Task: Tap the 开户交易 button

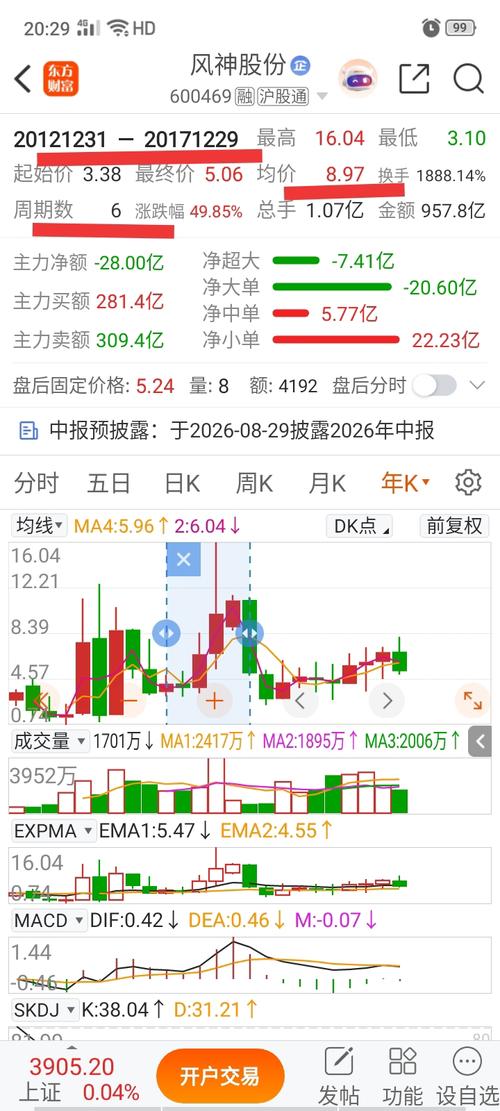Action: click(x=220, y=1077)
